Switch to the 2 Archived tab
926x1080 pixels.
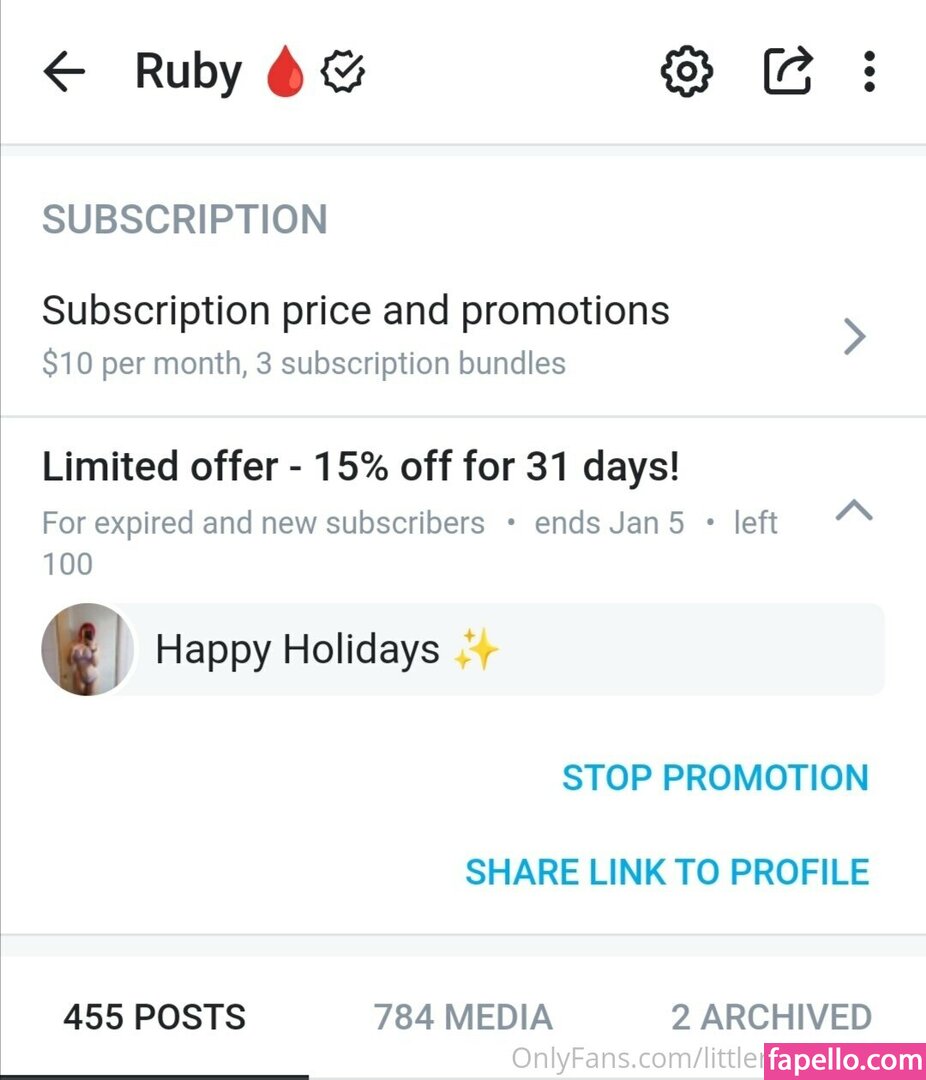771,1017
